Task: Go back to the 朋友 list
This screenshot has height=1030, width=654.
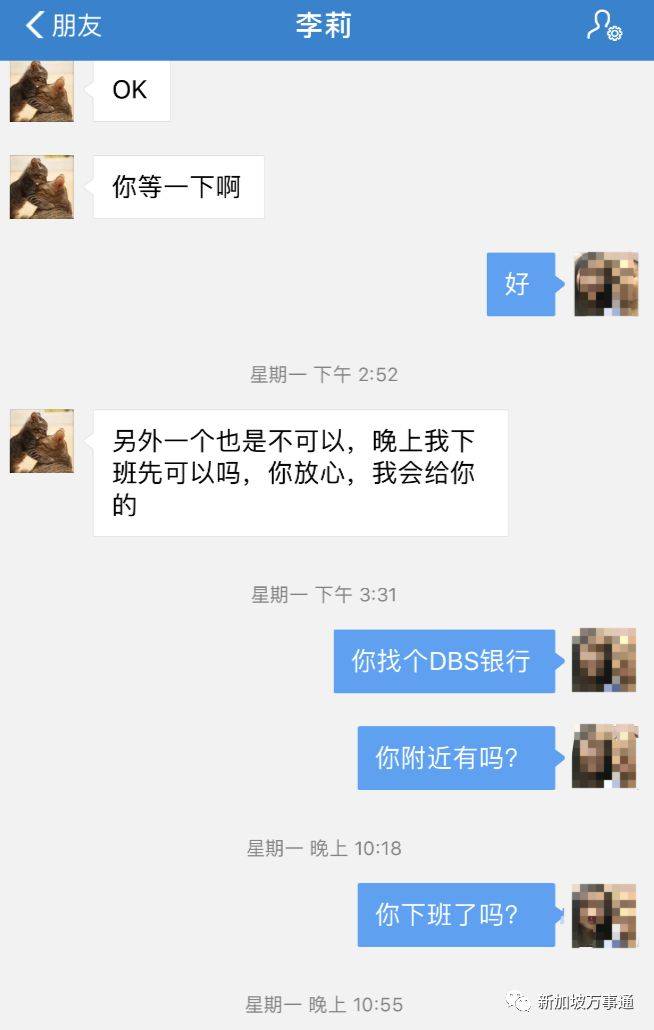Action: [x=62, y=26]
